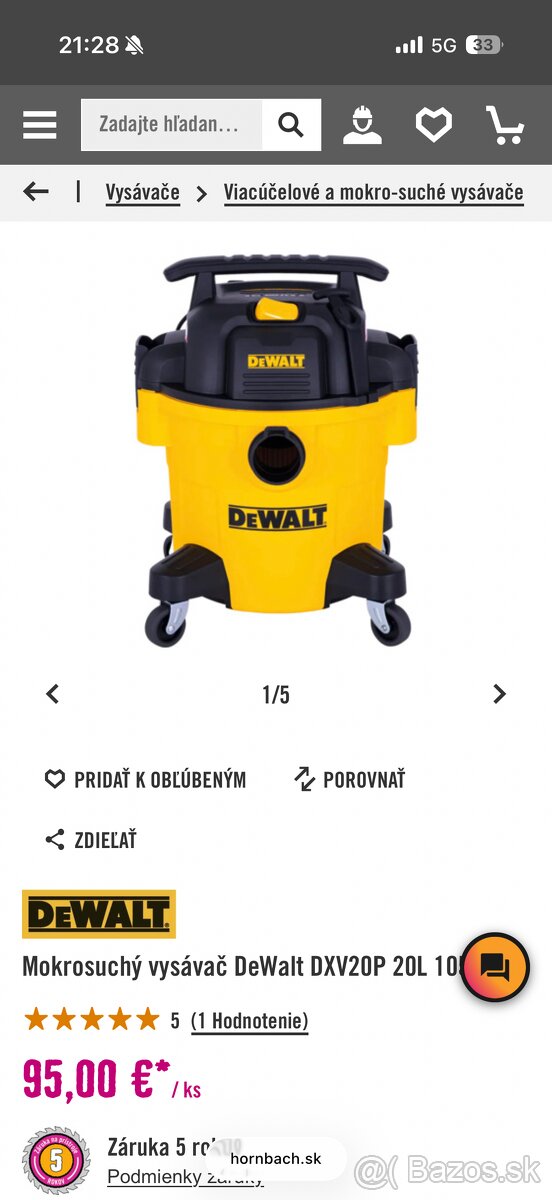The height and width of the screenshot is (1200, 552).
Task: Show the next product image
Action: pyautogui.click(x=499, y=694)
